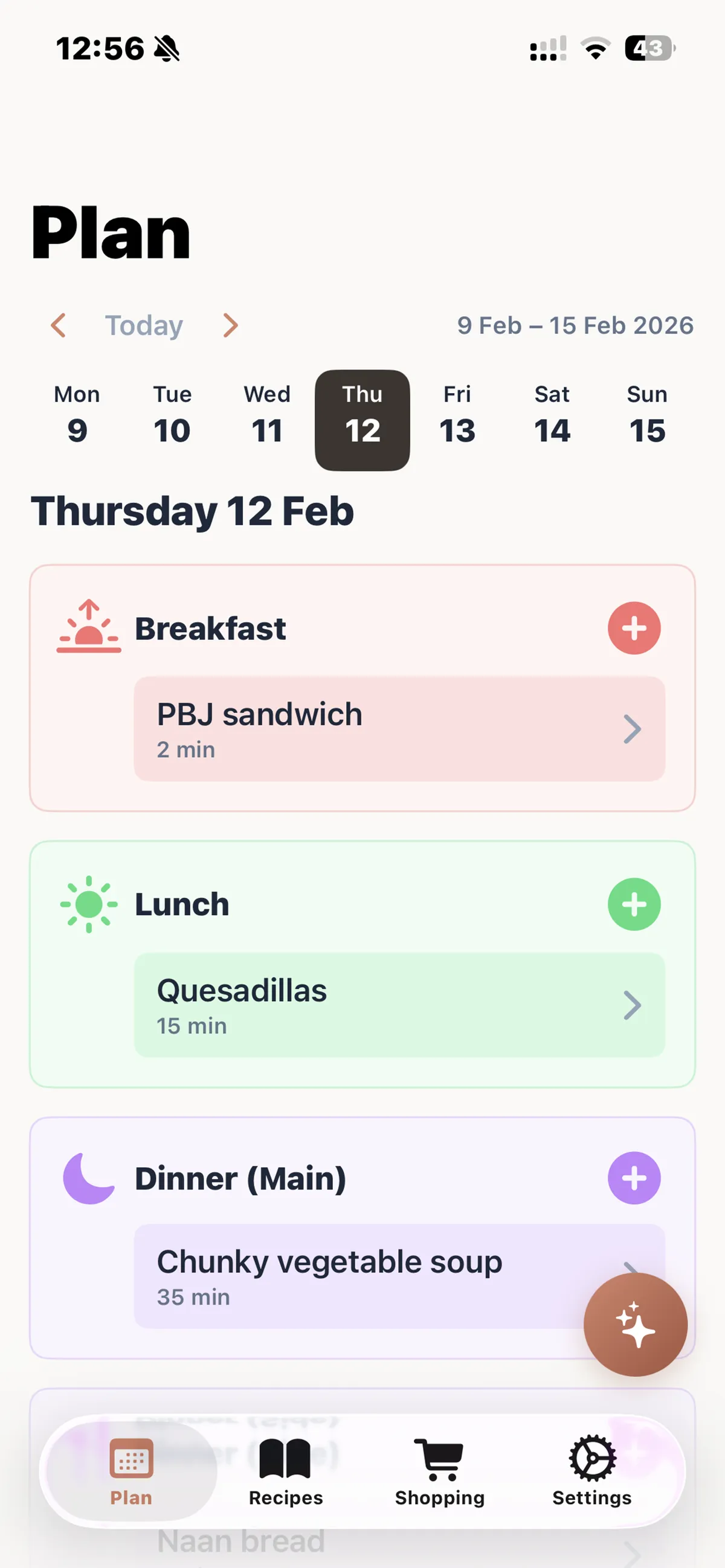Go to next week with right arrow

coord(230,325)
